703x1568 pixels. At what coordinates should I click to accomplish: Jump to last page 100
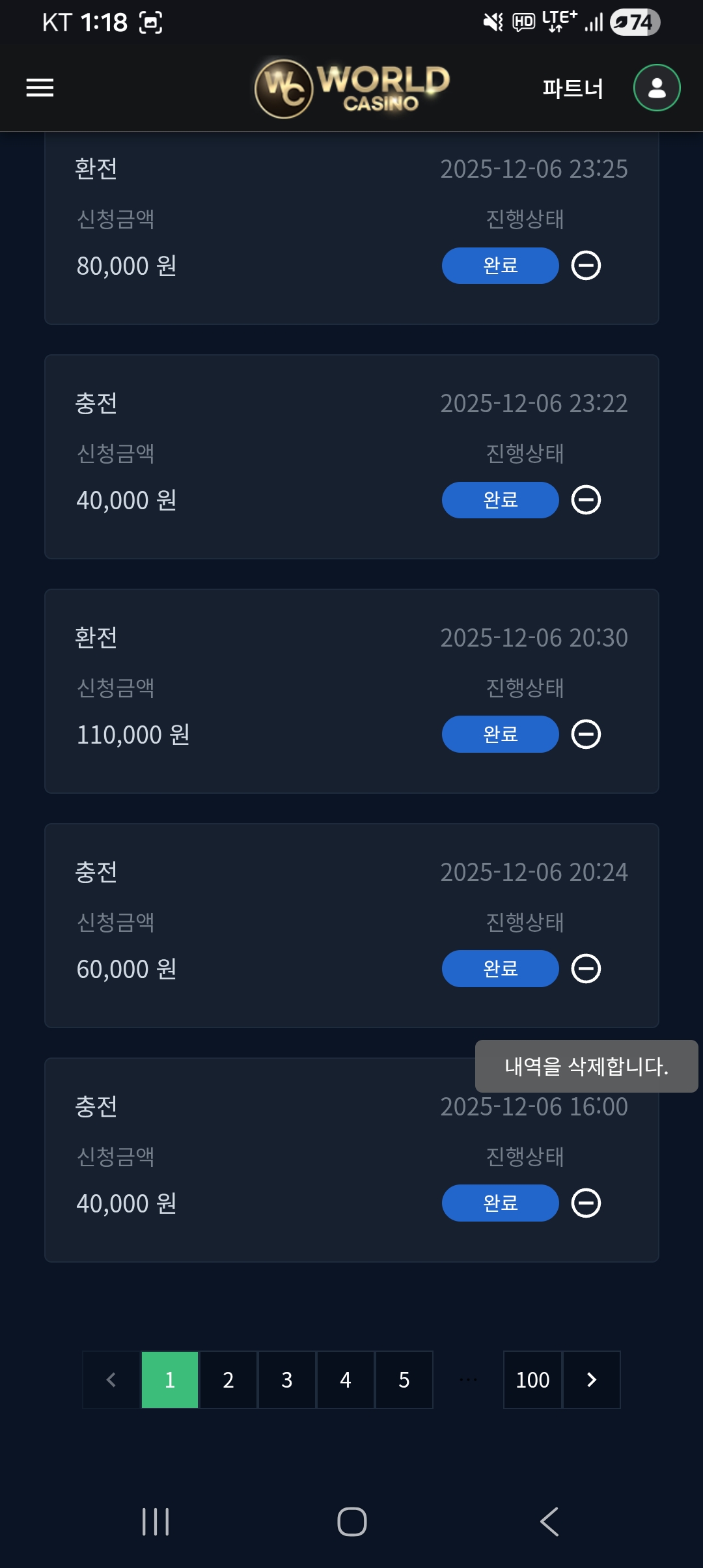(532, 1380)
